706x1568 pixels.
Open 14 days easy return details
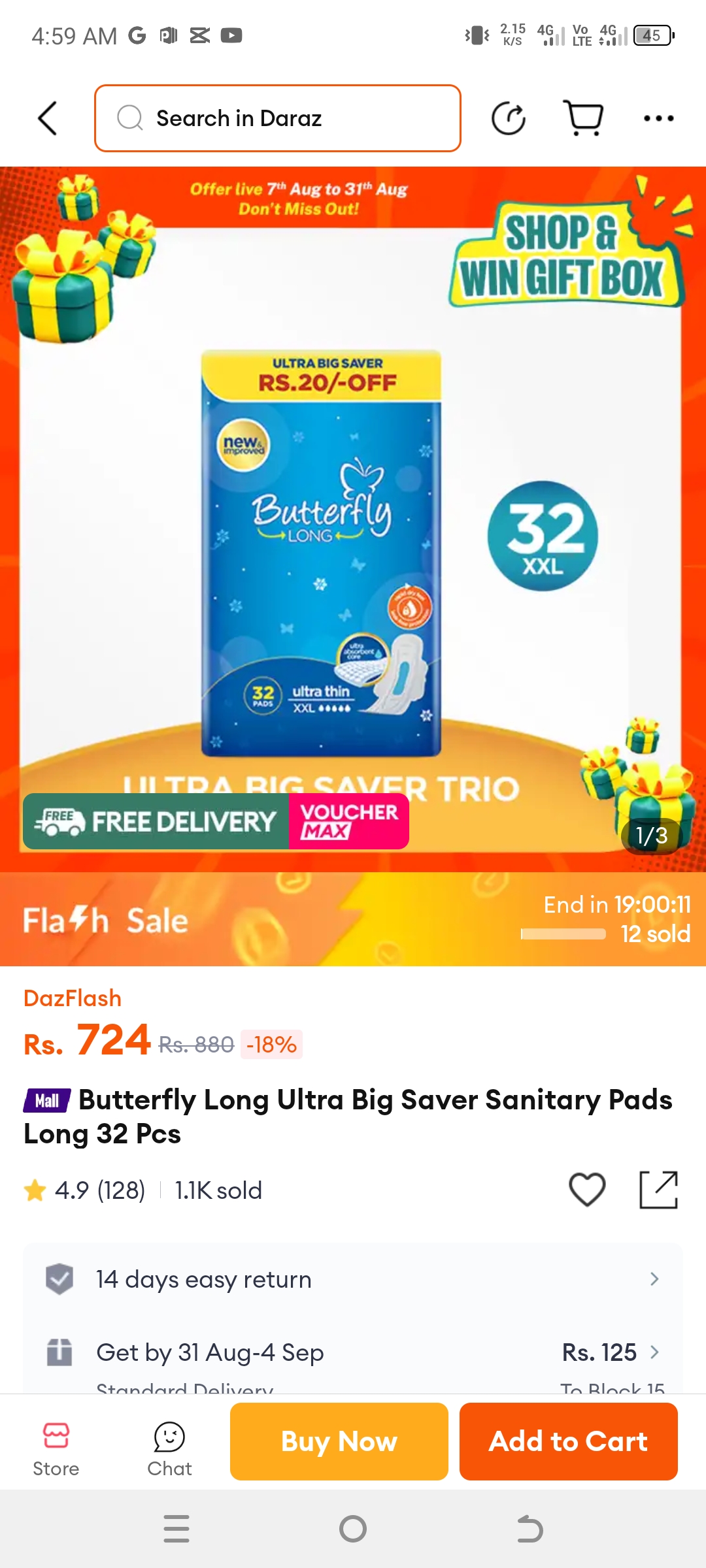tap(353, 1279)
